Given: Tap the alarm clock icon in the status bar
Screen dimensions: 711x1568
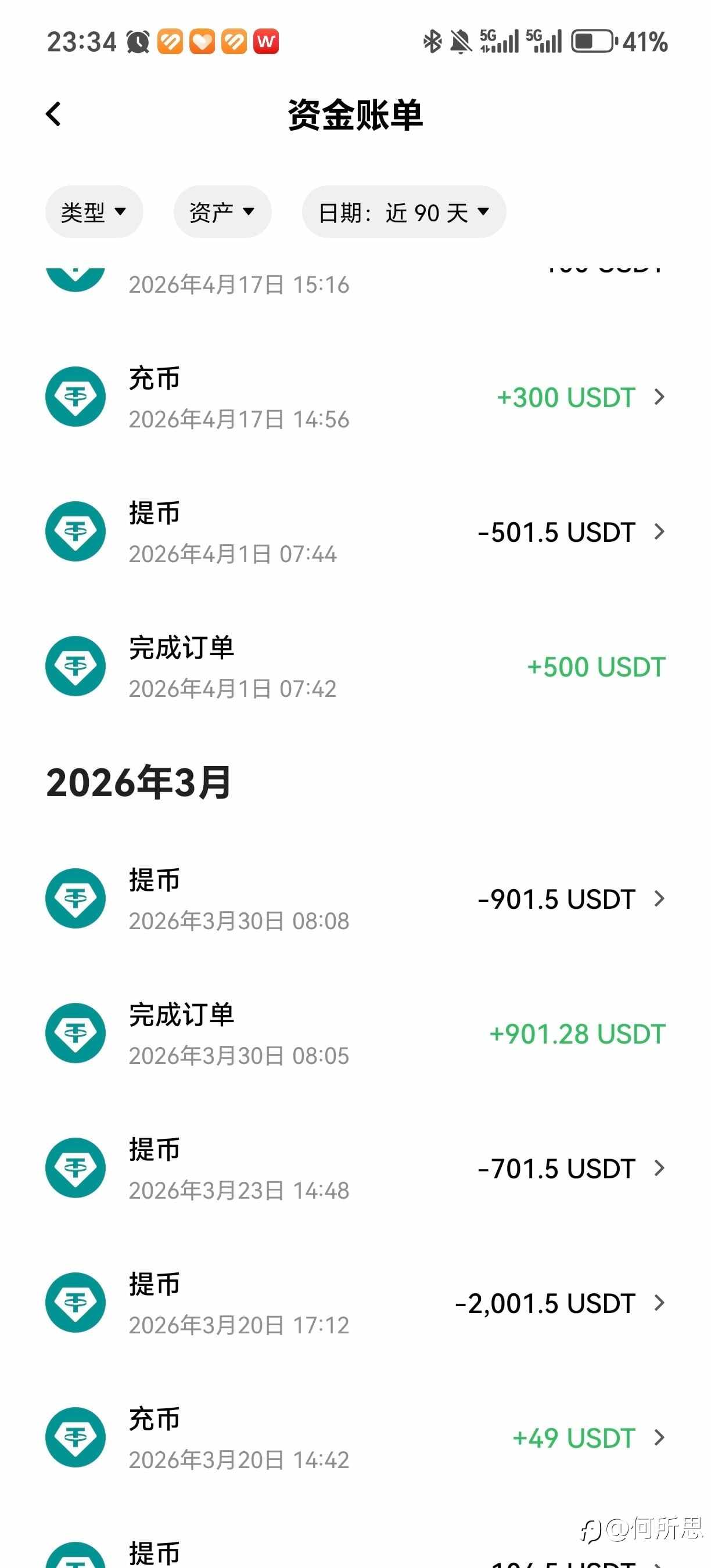Looking at the screenshot, I should tap(139, 41).
